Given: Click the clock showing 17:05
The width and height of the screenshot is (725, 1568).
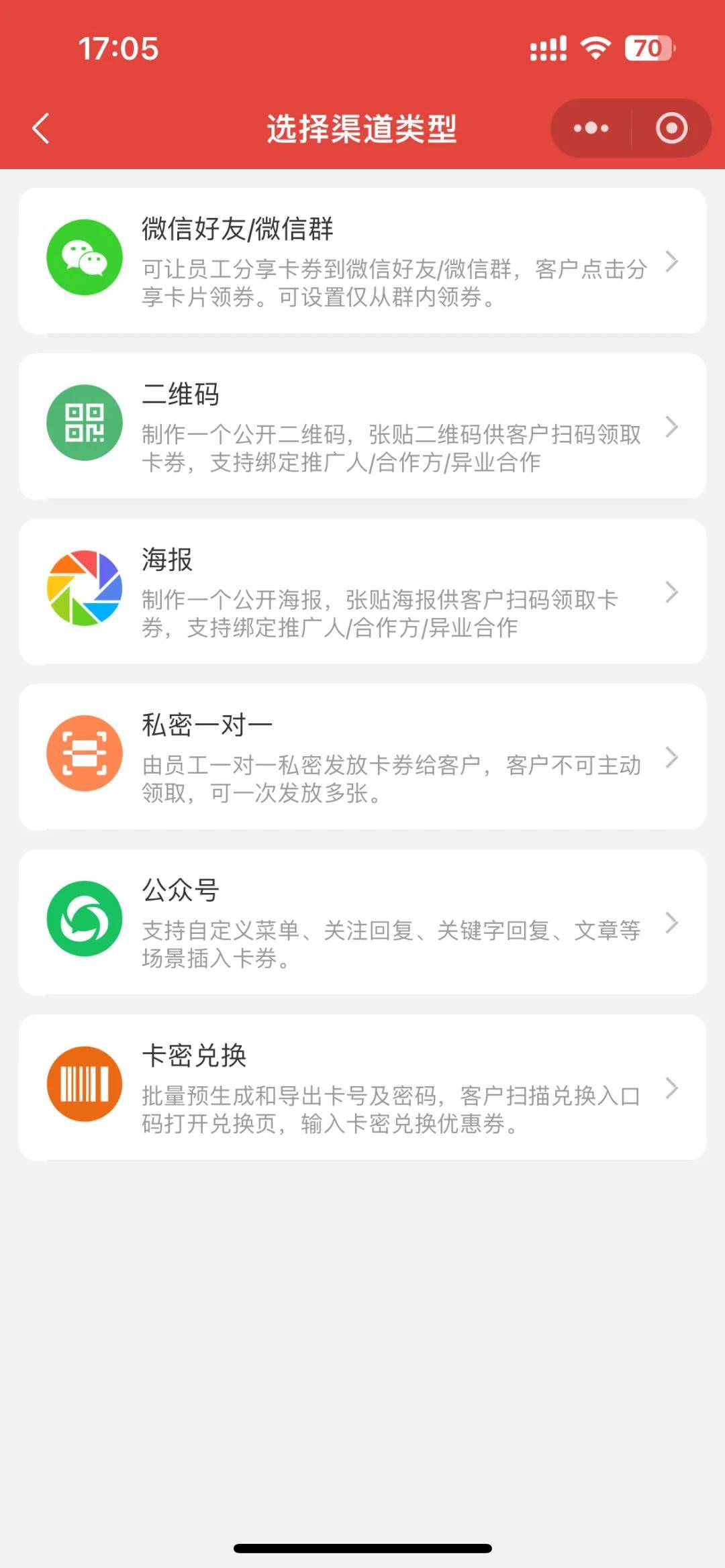Looking at the screenshot, I should pos(119,48).
